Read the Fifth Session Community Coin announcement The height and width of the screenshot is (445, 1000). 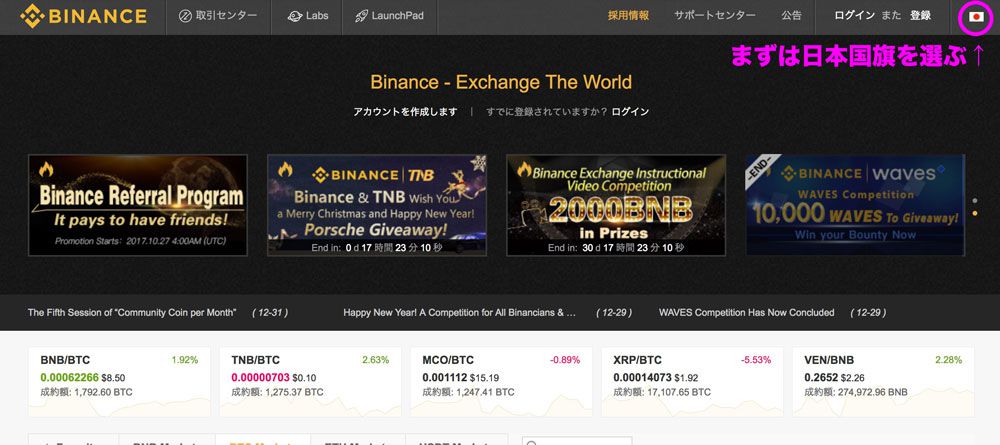point(132,312)
